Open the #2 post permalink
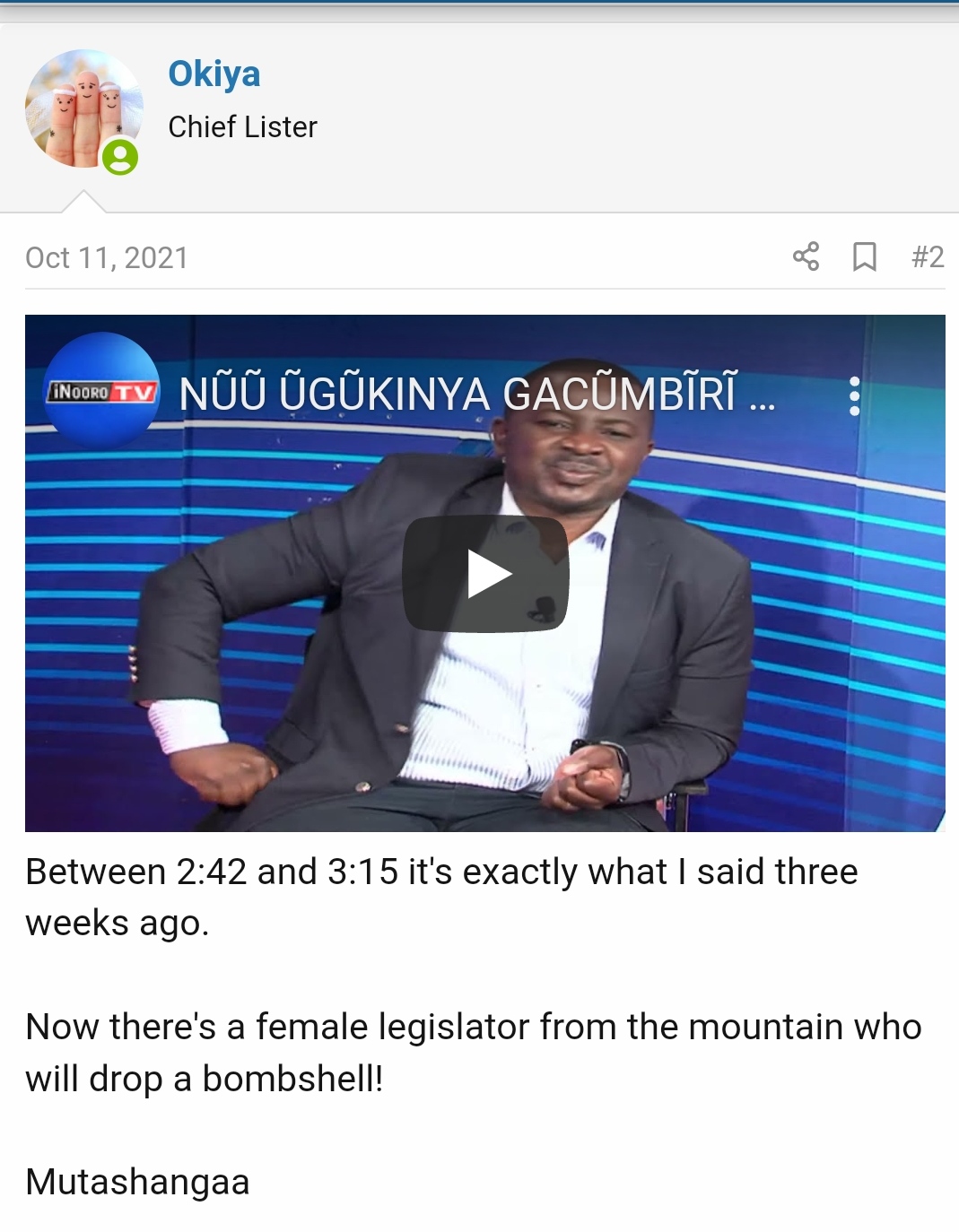Image resolution: width=959 pixels, height=1232 pixels. coord(927,257)
